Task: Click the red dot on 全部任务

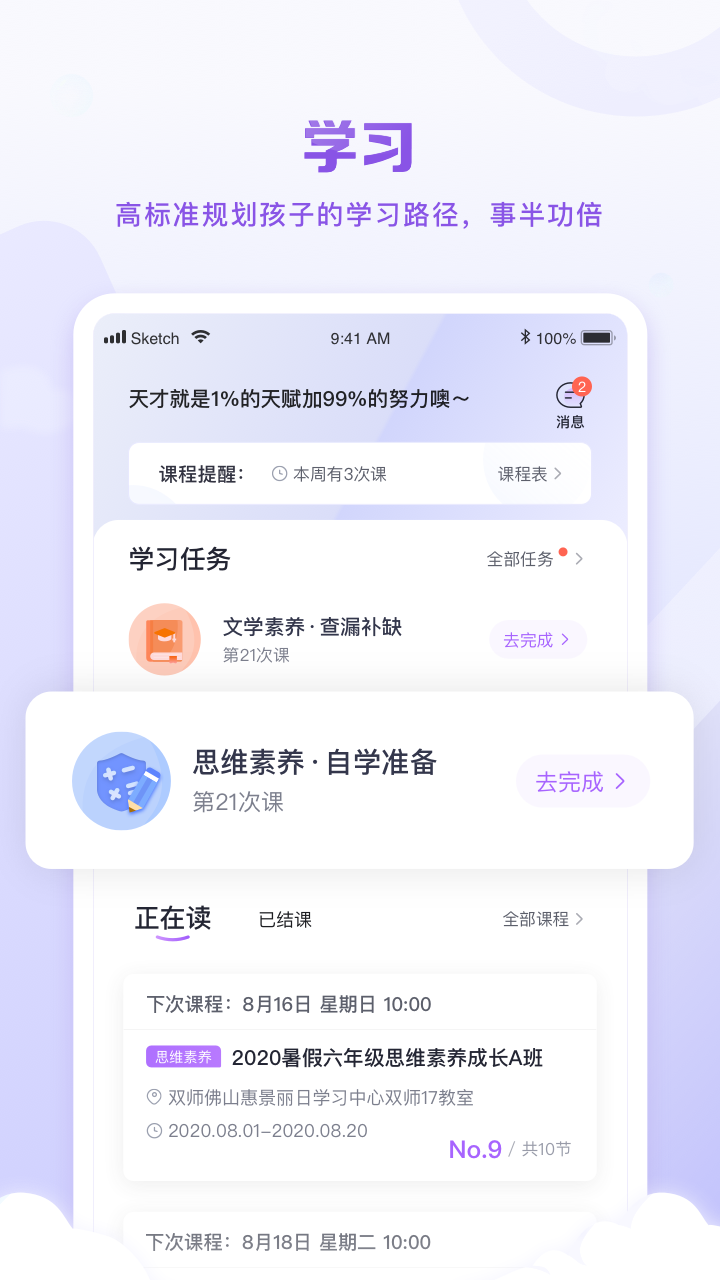Action: click(561, 550)
